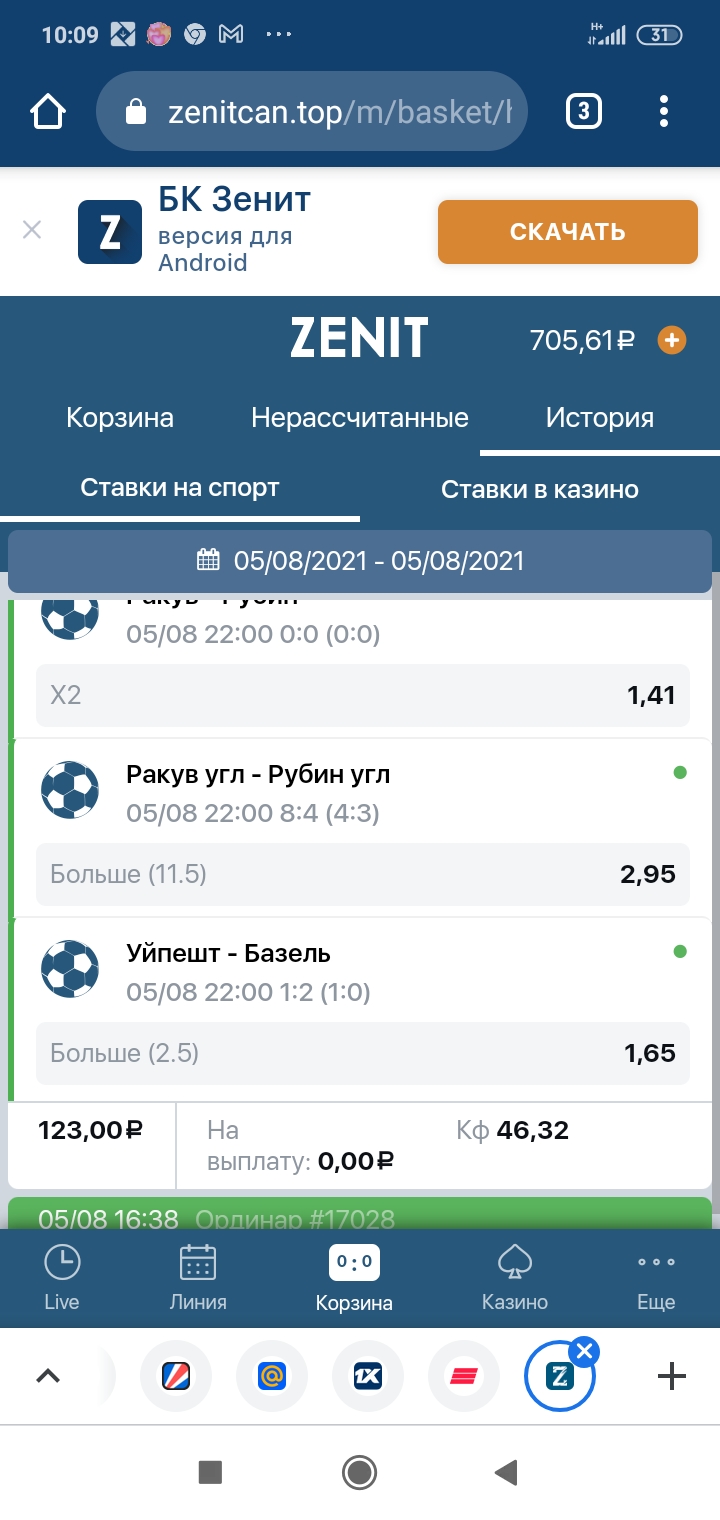Add funds with the plus icon
The height and width of the screenshot is (1520, 720).
671,341
